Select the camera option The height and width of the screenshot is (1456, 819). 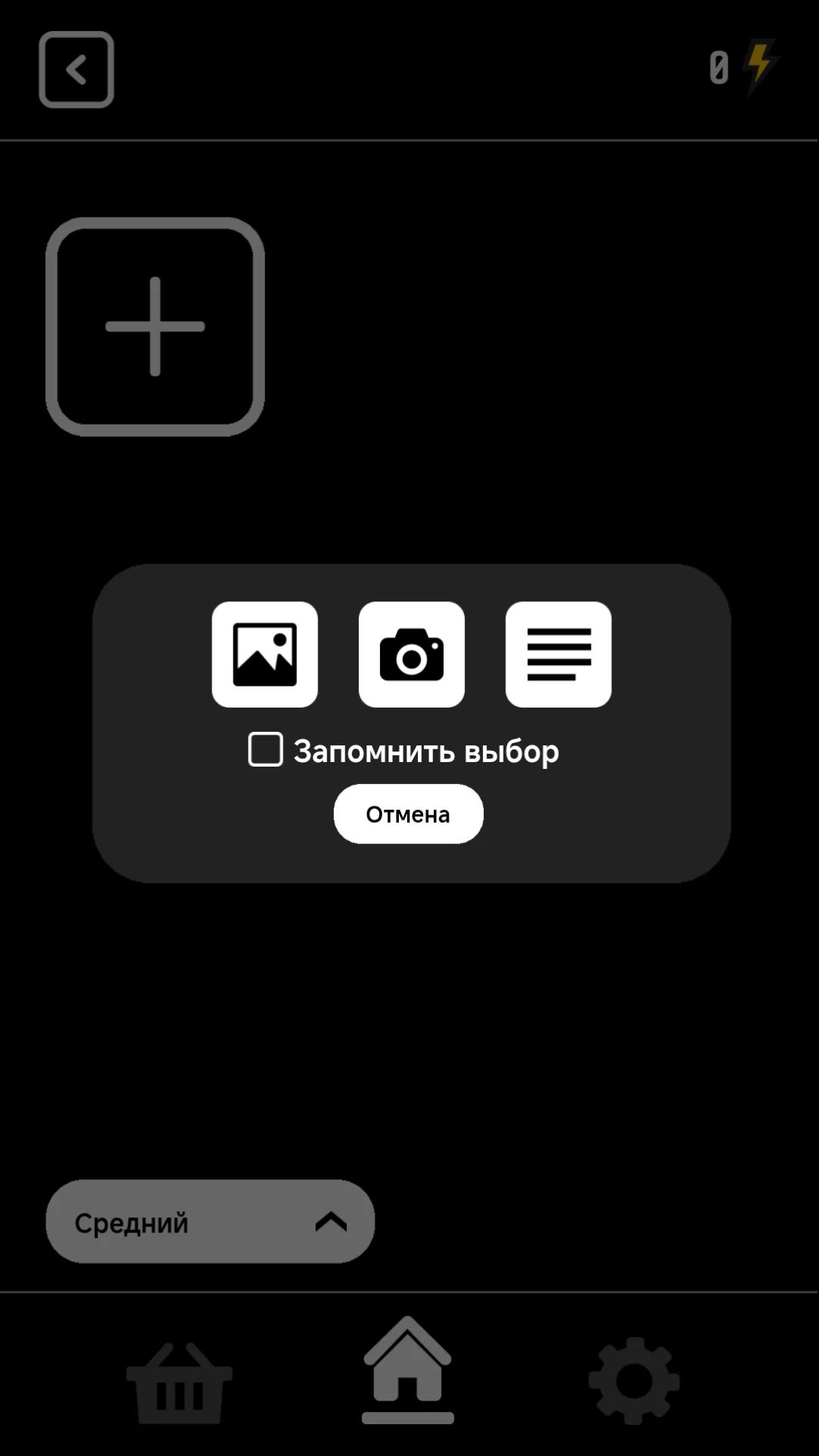(412, 654)
